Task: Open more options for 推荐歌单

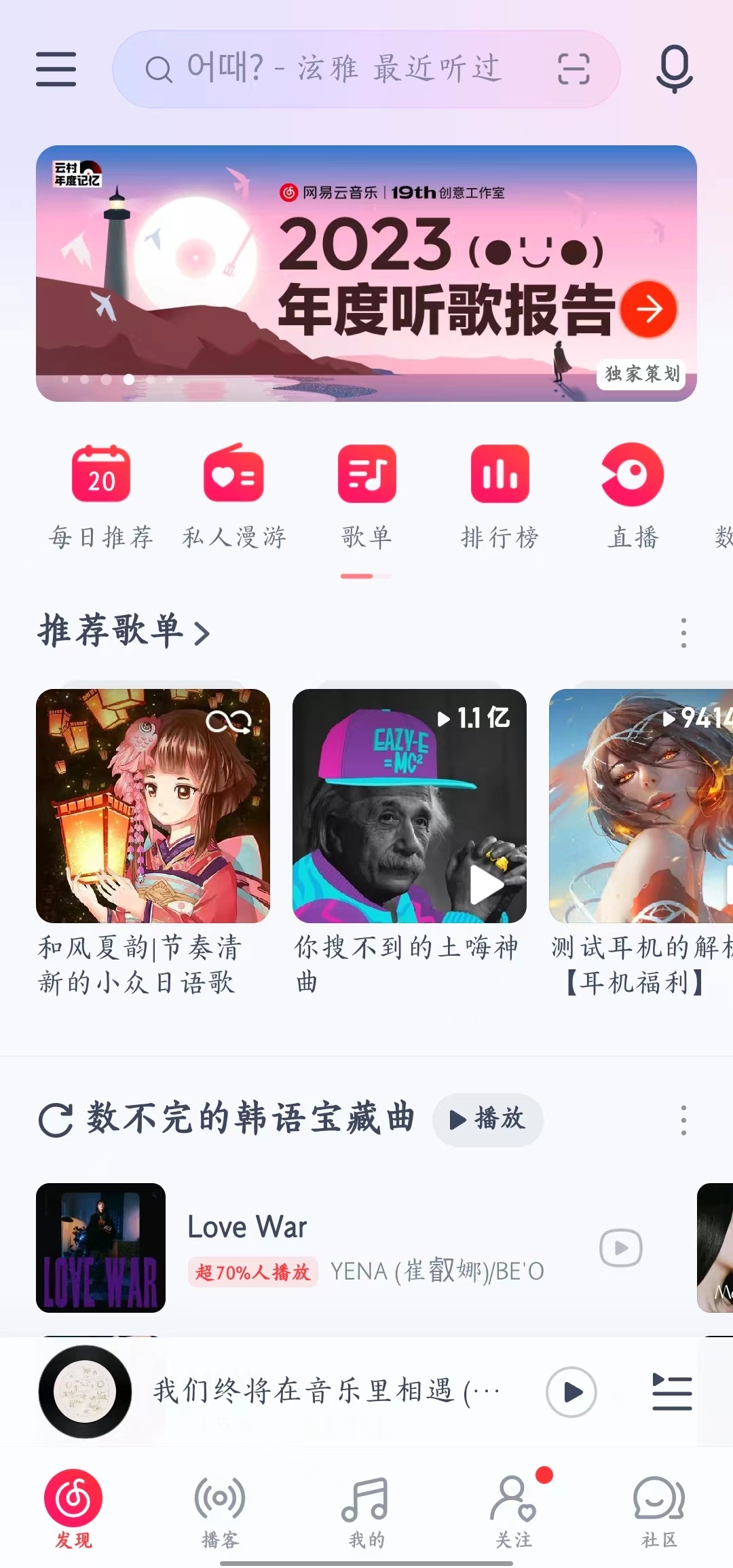Action: 683,633
